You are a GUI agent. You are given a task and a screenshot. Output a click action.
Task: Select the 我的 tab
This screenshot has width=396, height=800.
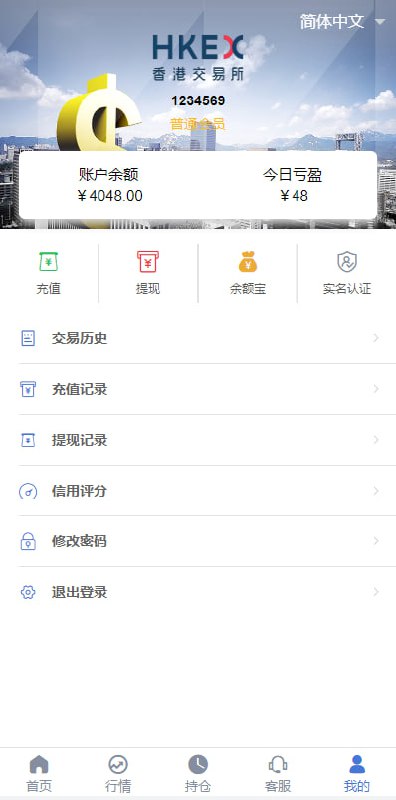pos(357,773)
